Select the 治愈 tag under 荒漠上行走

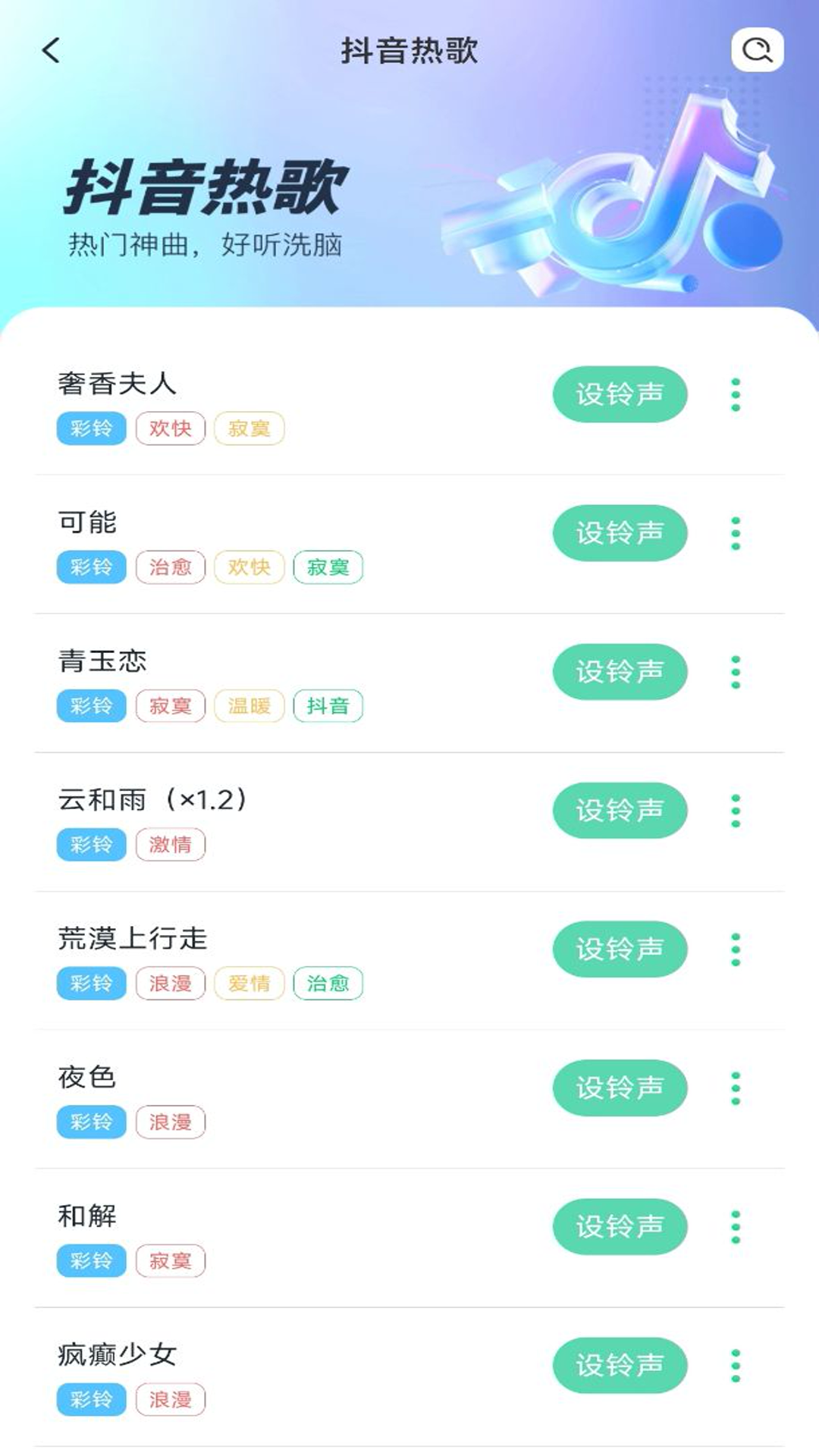[x=329, y=983]
